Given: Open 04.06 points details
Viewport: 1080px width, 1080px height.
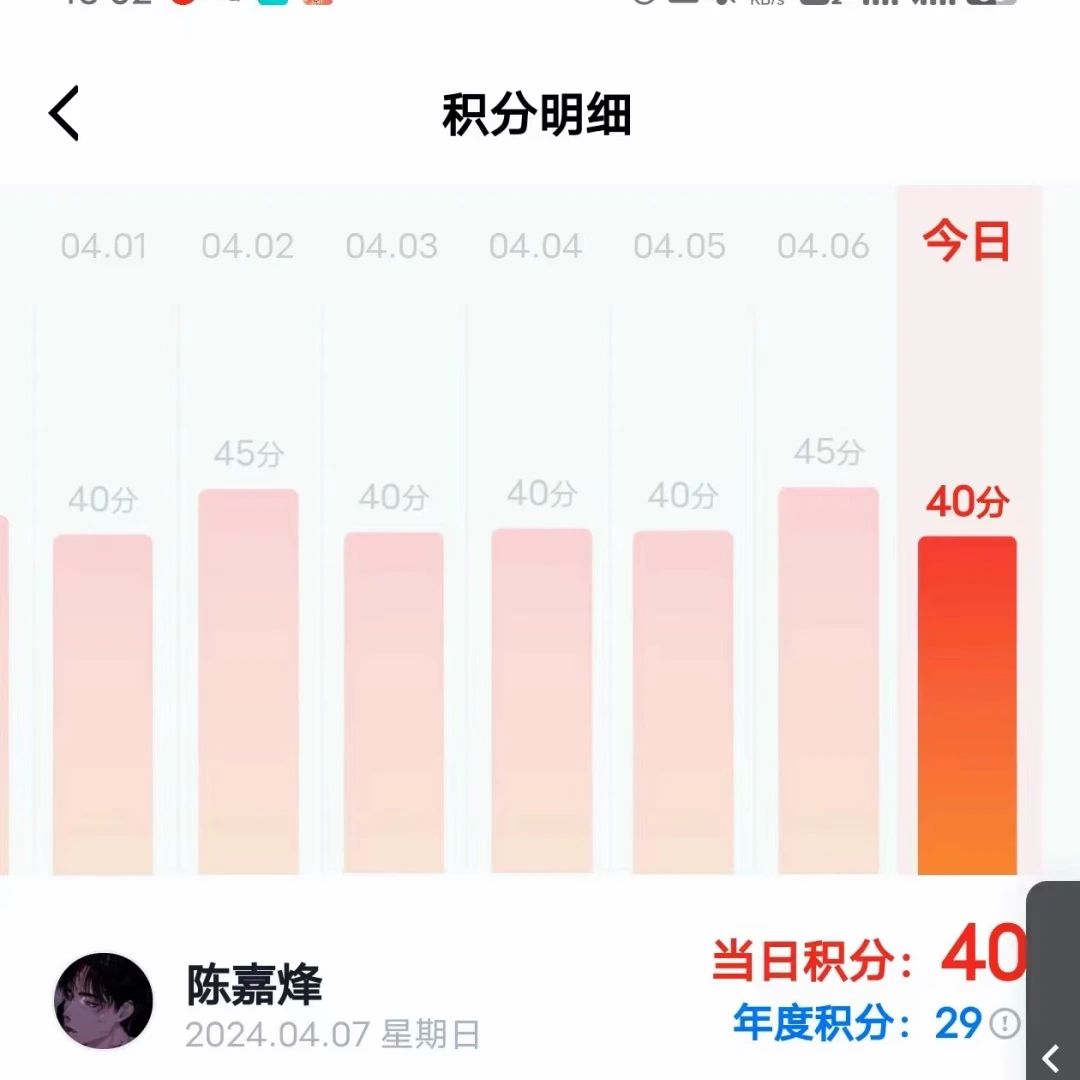Looking at the screenshot, I should point(828,680).
